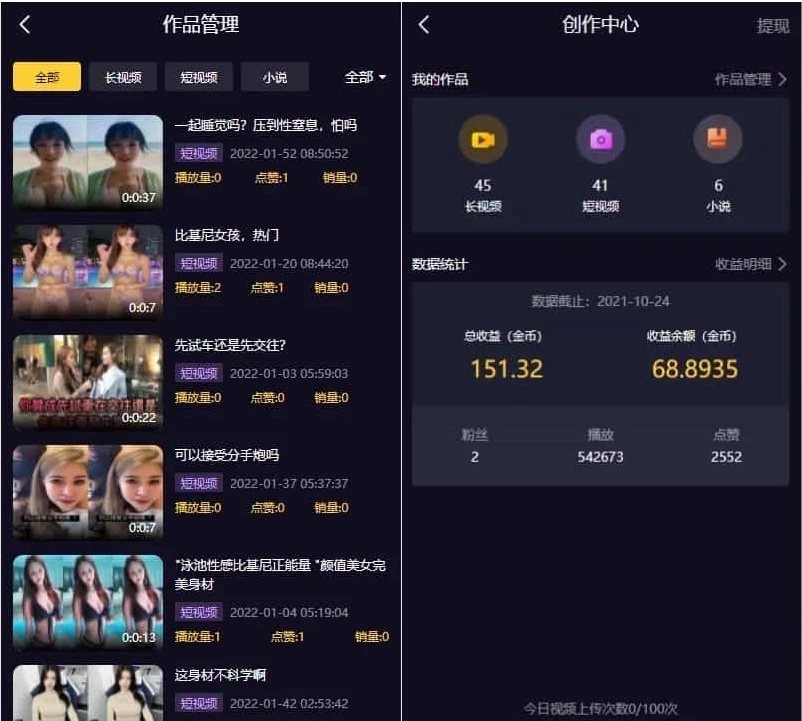The image size is (802, 721).
Task: Open the video 可以接受分手炮吗
Action: pyautogui.click(x=88, y=491)
